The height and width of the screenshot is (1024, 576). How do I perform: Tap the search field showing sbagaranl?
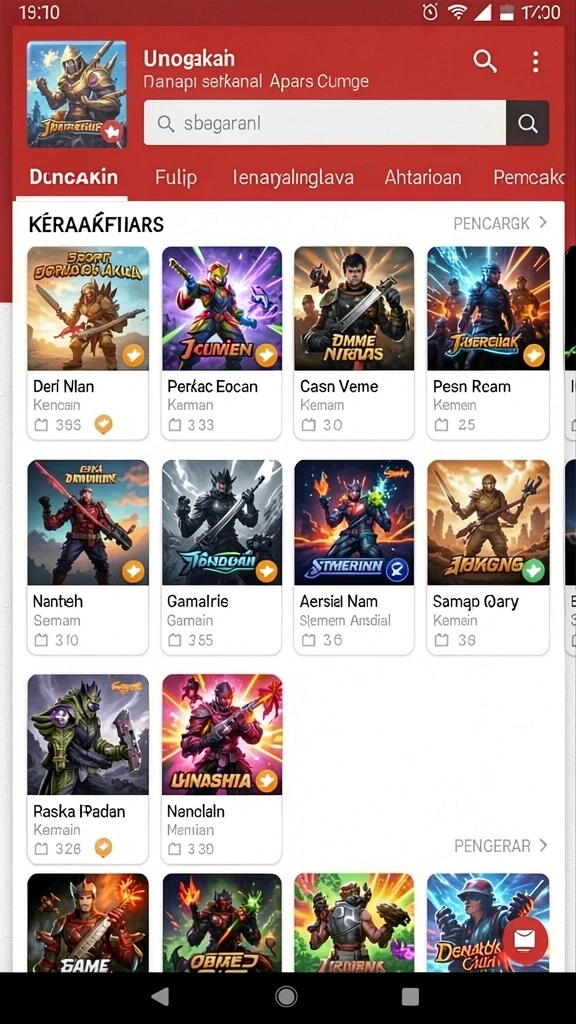325,123
